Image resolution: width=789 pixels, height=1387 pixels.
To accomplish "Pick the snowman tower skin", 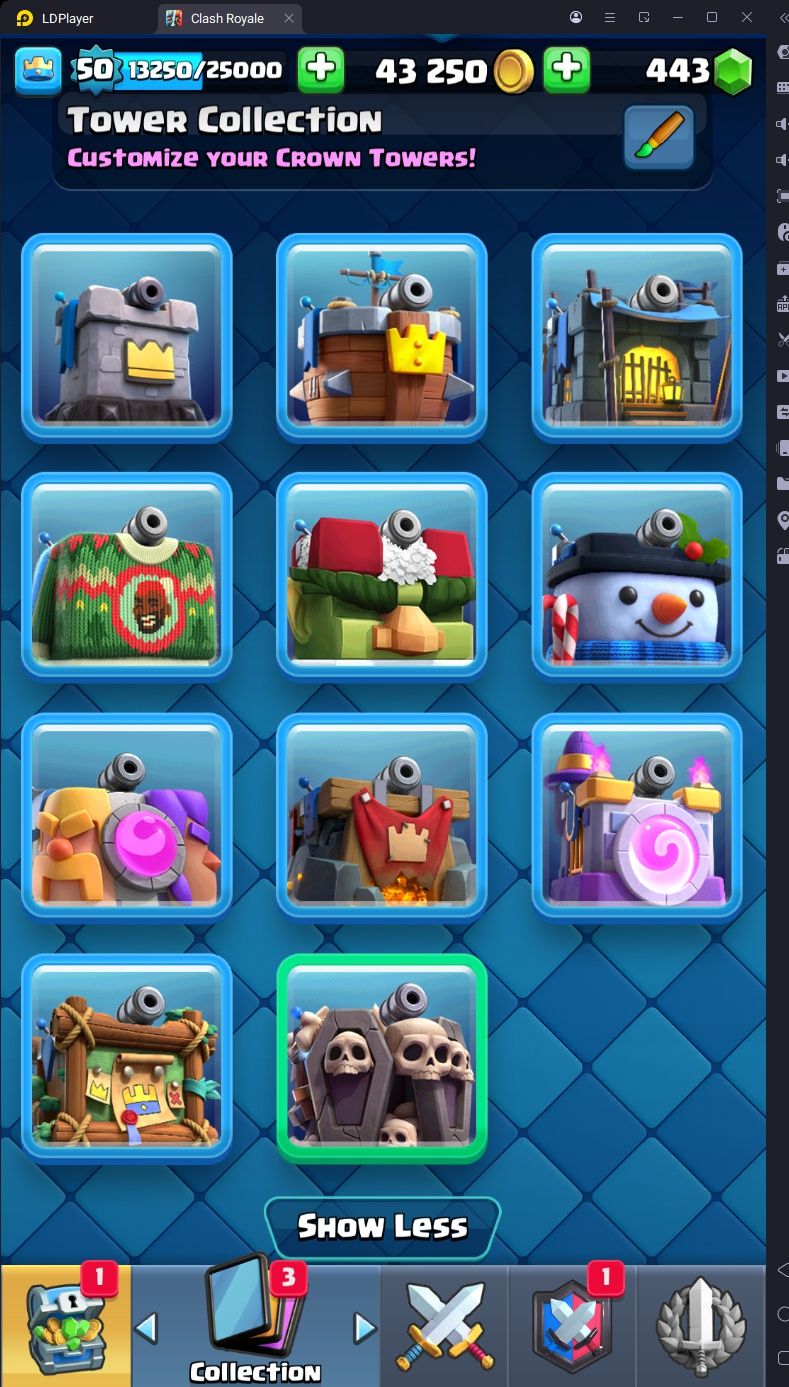I will (637, 576).
